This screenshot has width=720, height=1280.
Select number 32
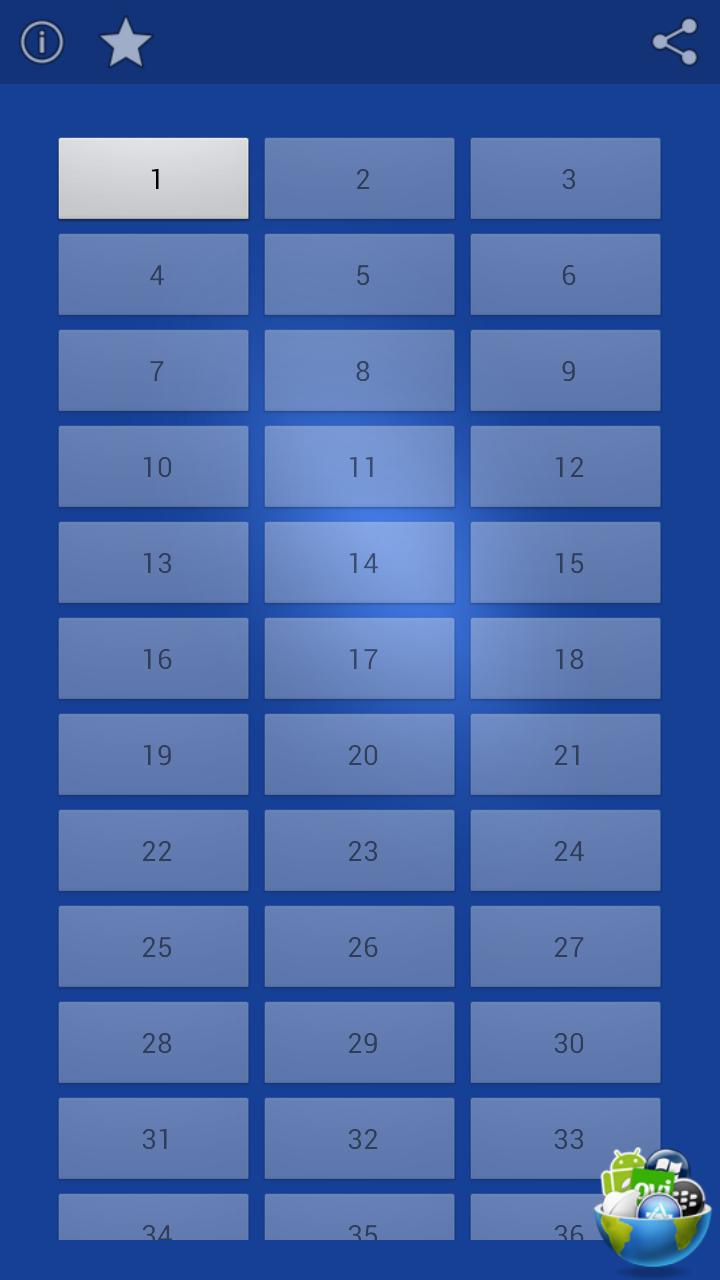tap(360, 1138)
